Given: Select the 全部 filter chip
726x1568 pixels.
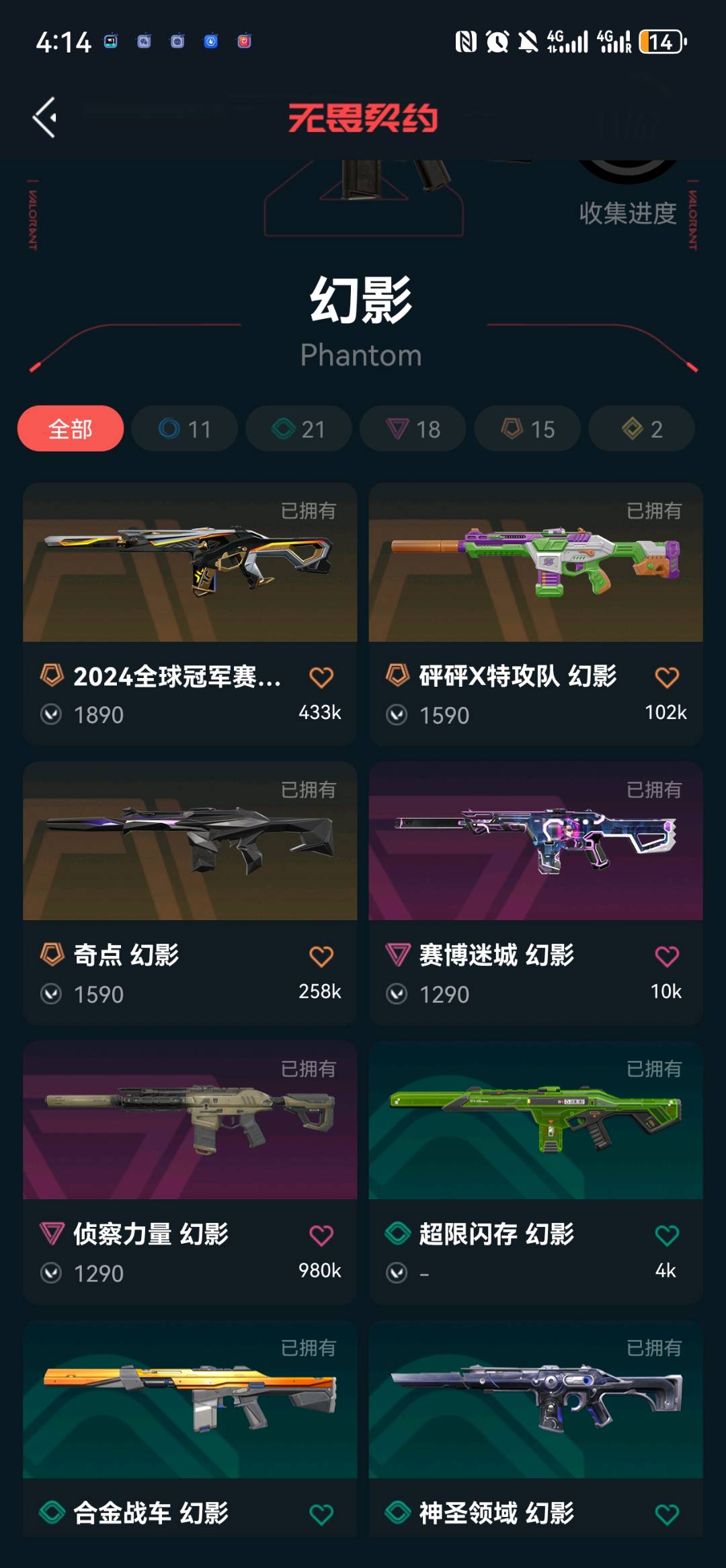Looking at the screenshot, I should [x=71, y=428].
